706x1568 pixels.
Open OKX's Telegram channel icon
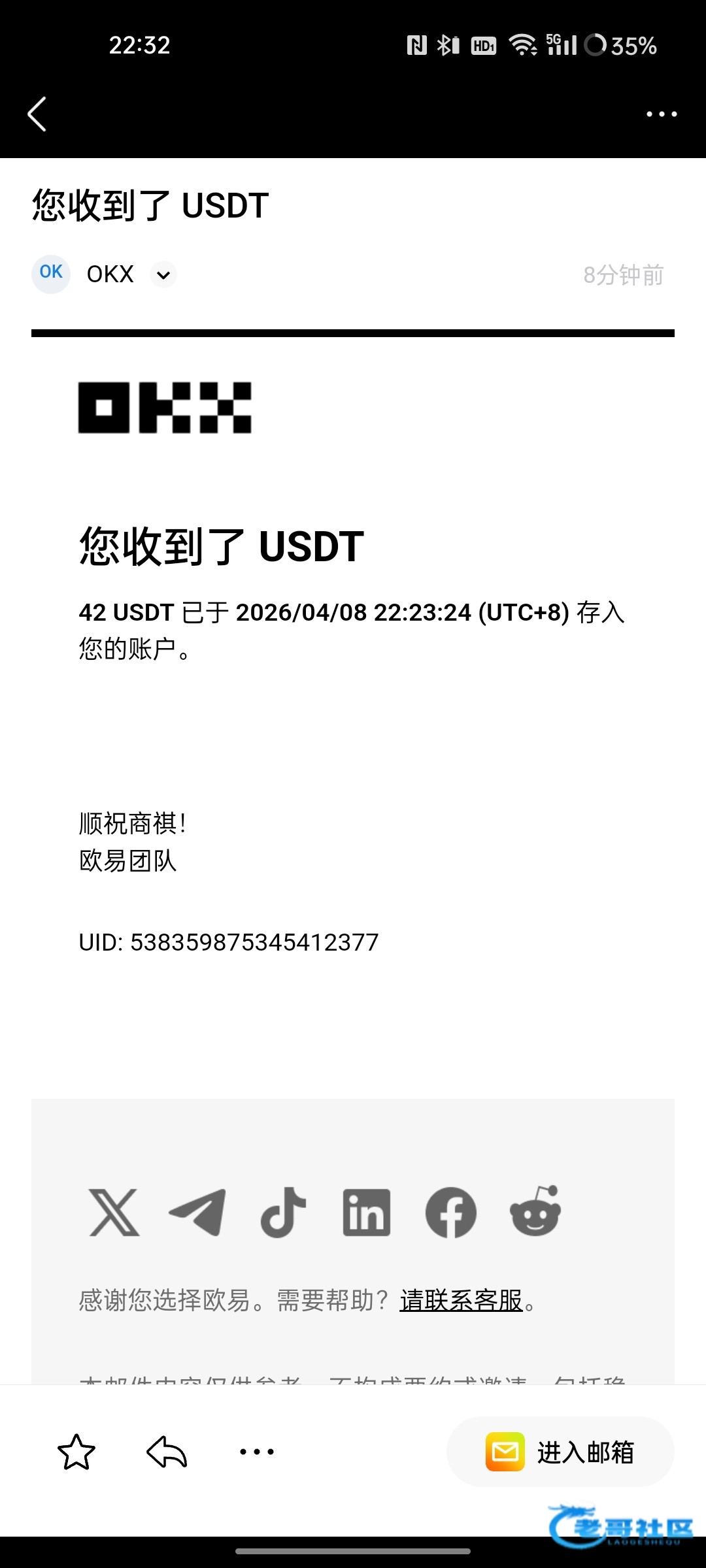(197, 1213)
